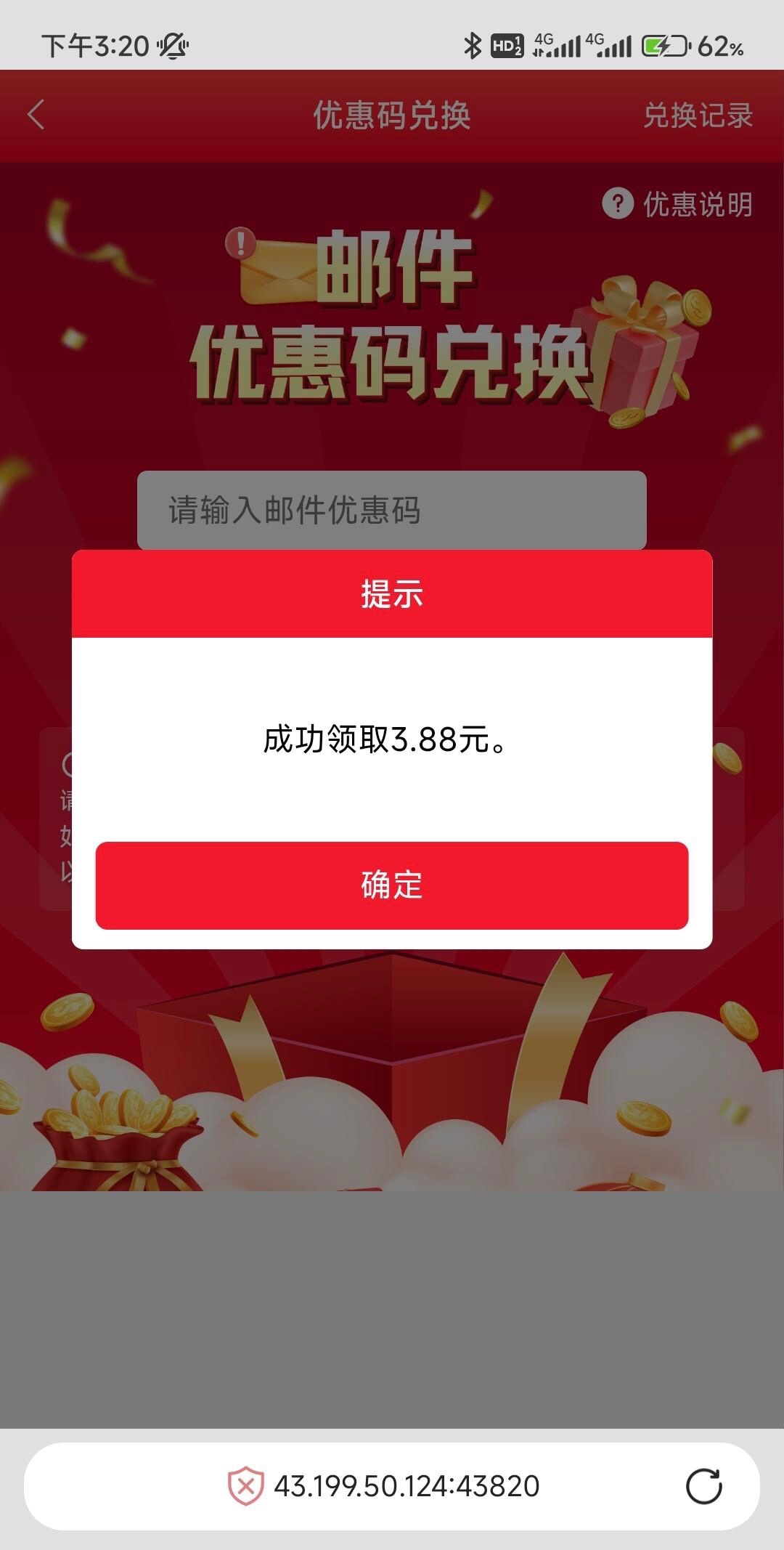The height and width of the screenshot is (1550, 784).
Task: Reload the page with refresh icon
Action: pyautogui.click(x=703, y=1486)
